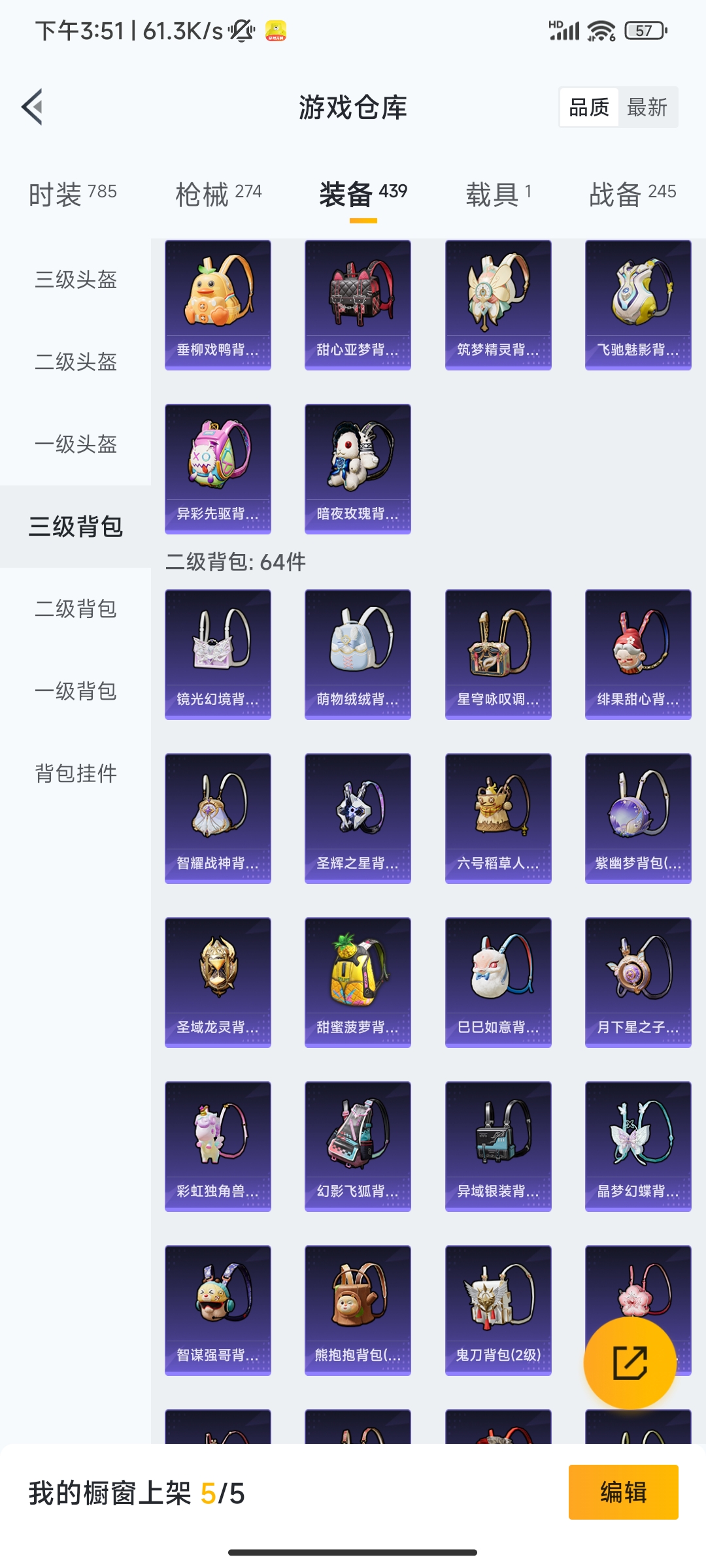View the 暗夜玫瑰背包 item

(358, 468)
